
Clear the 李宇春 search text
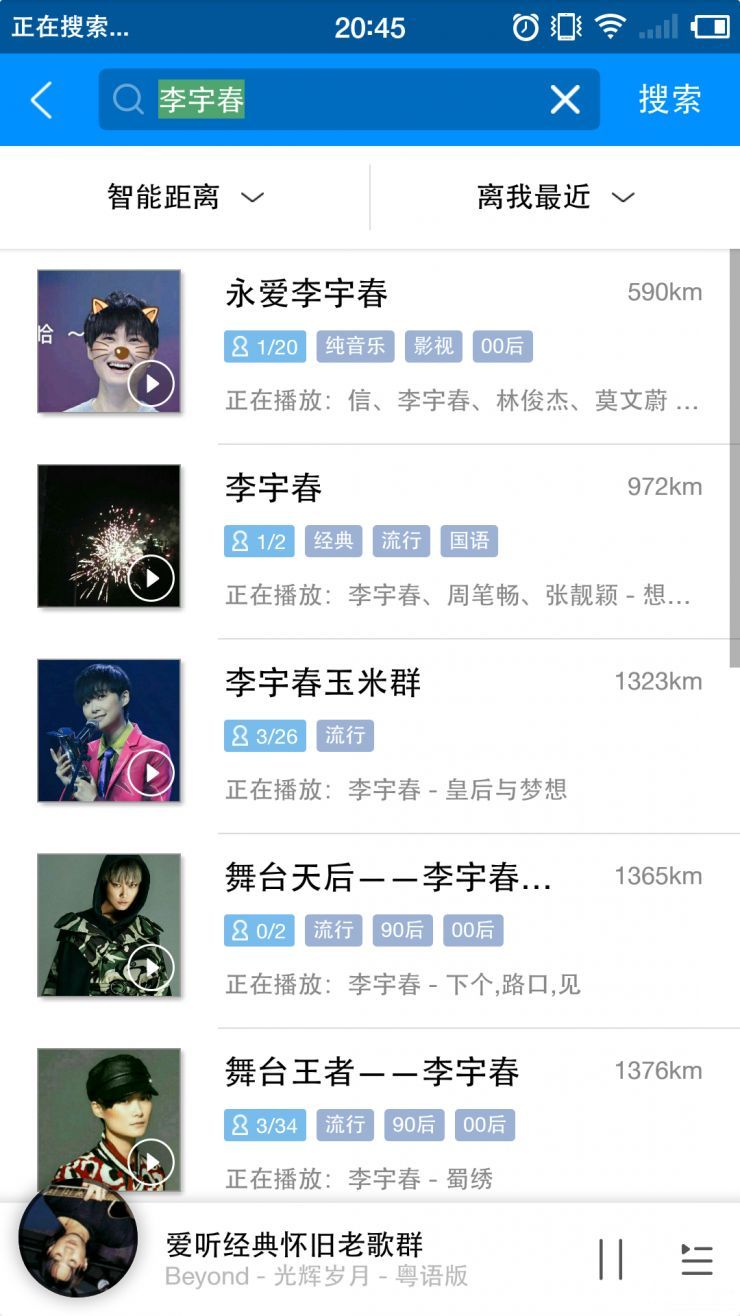click(x=565, y=100)
